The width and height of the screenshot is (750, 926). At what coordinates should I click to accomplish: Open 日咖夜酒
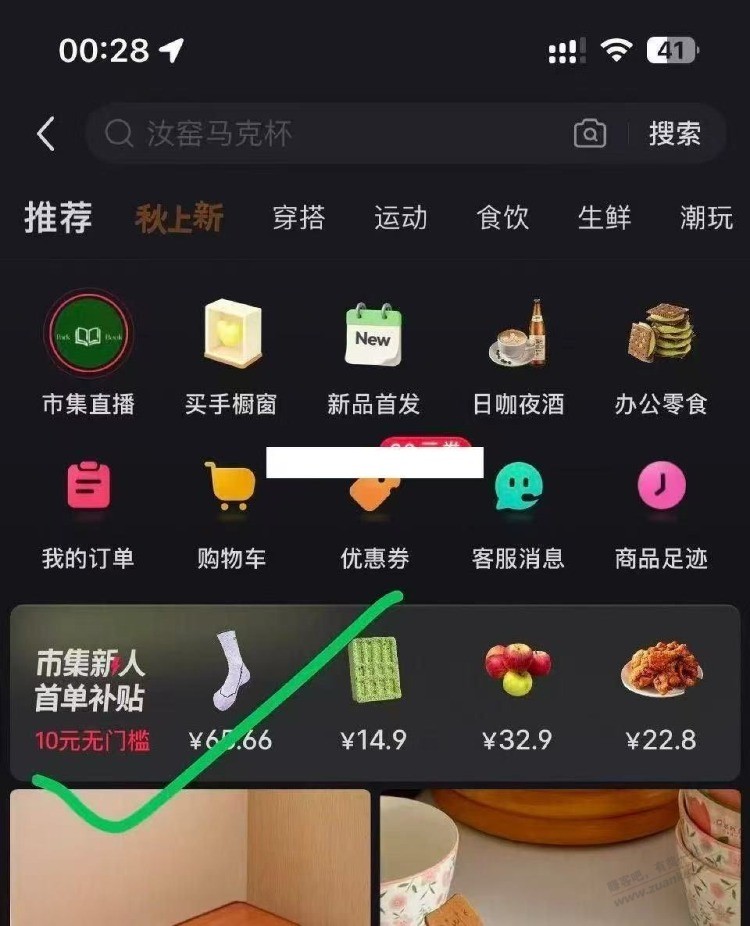[518, 355]
